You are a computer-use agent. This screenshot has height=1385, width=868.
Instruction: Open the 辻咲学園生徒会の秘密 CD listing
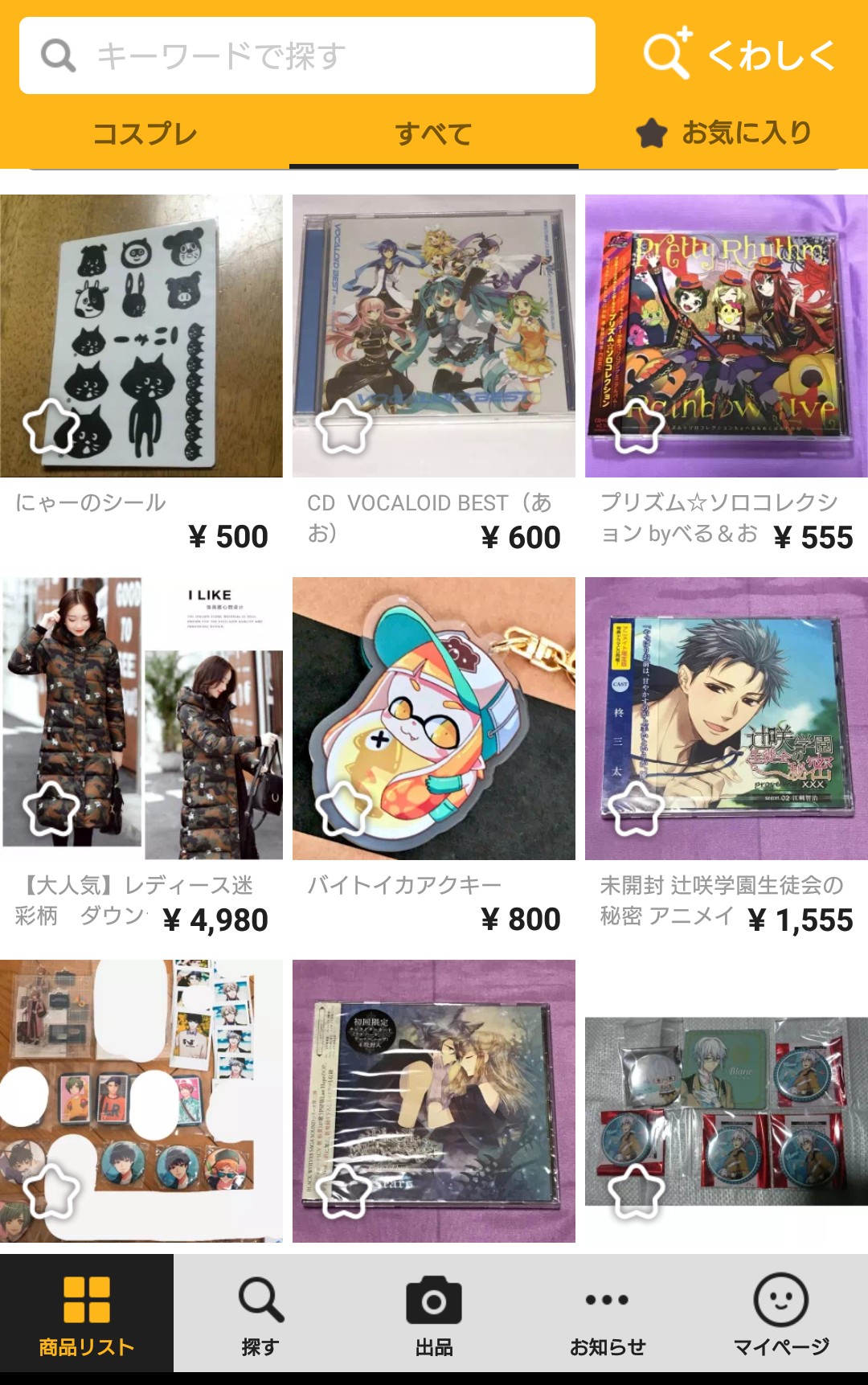tap(727, 719)
